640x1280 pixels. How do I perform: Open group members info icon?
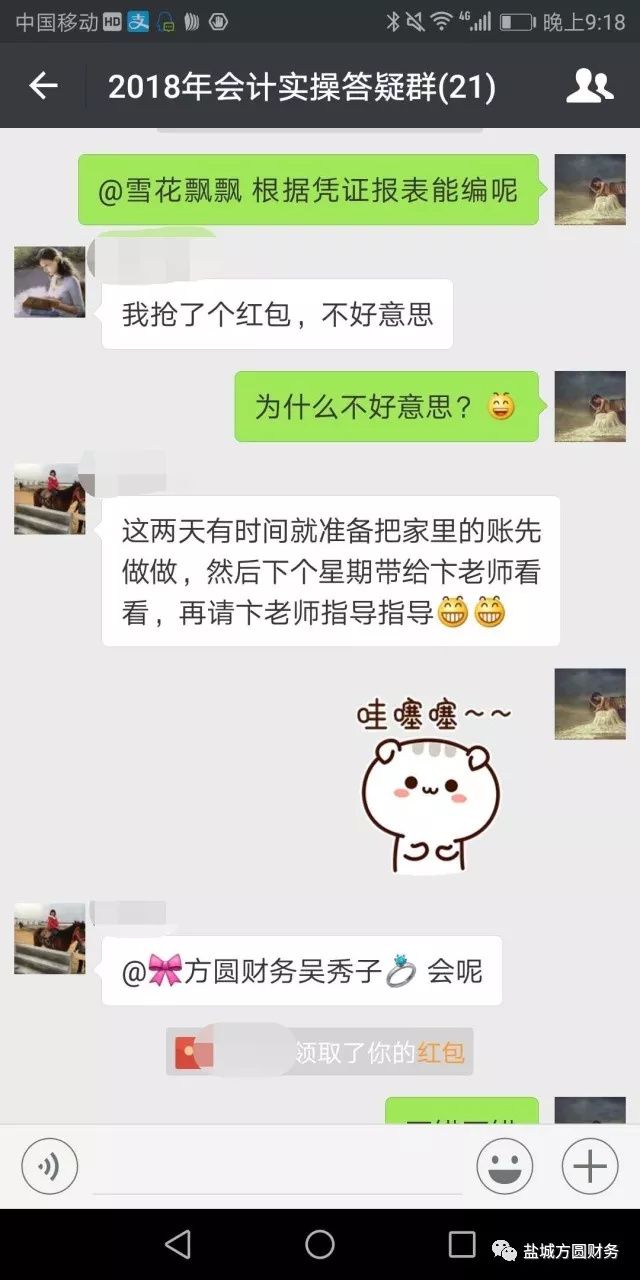(x=589, y=87)
